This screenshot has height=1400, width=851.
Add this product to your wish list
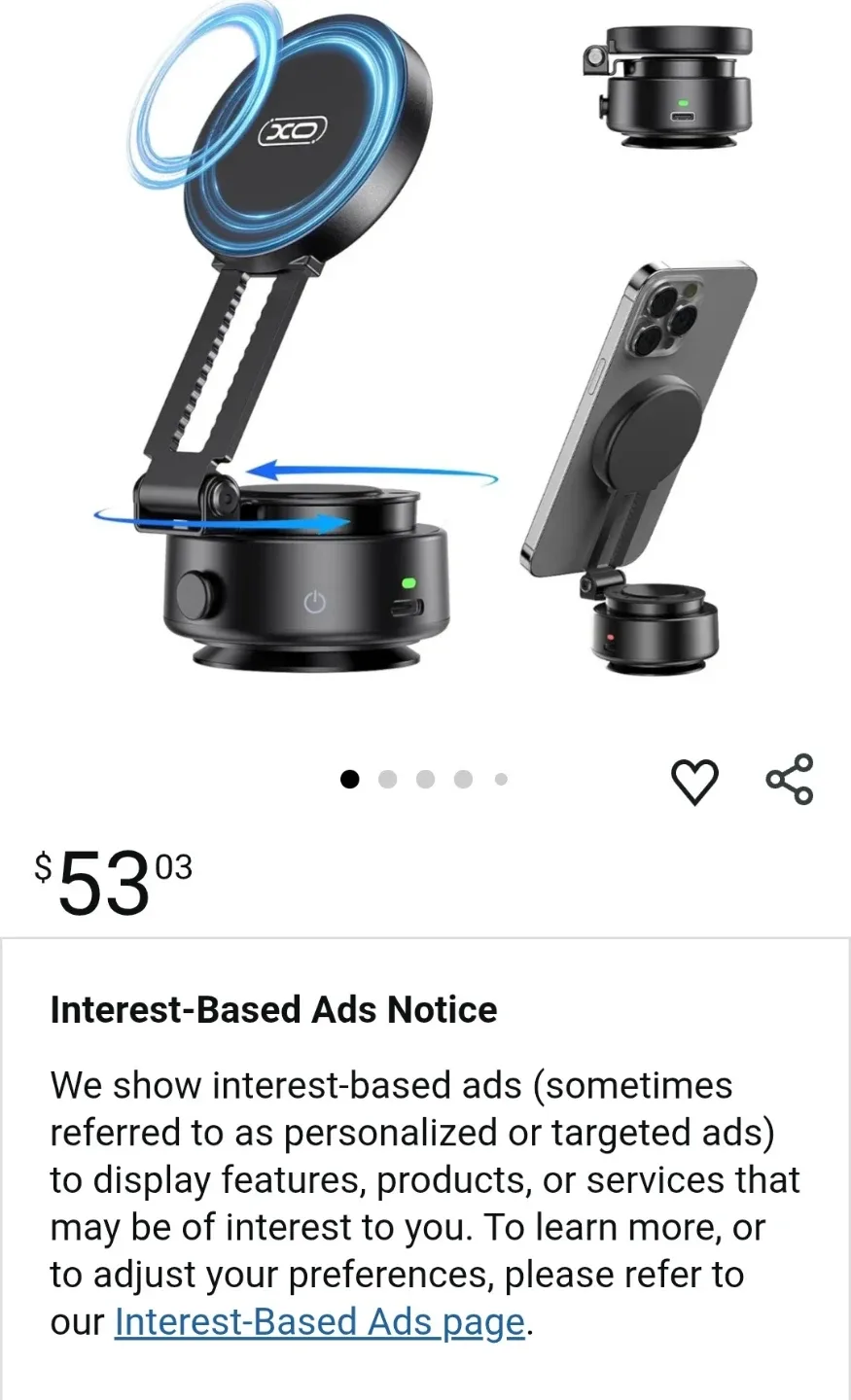[x=694, y=781]
